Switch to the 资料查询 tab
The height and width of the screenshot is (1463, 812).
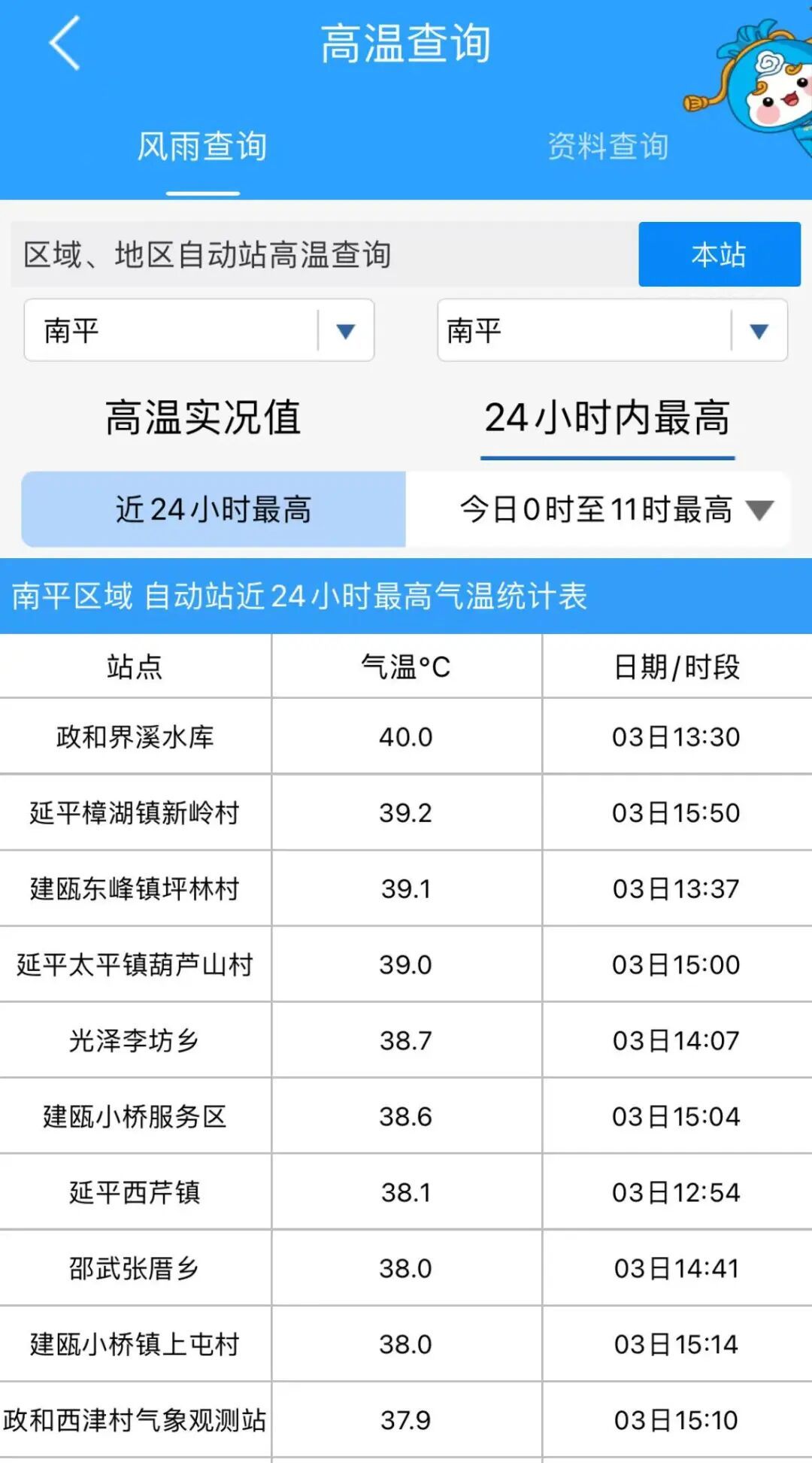(607, 146)
